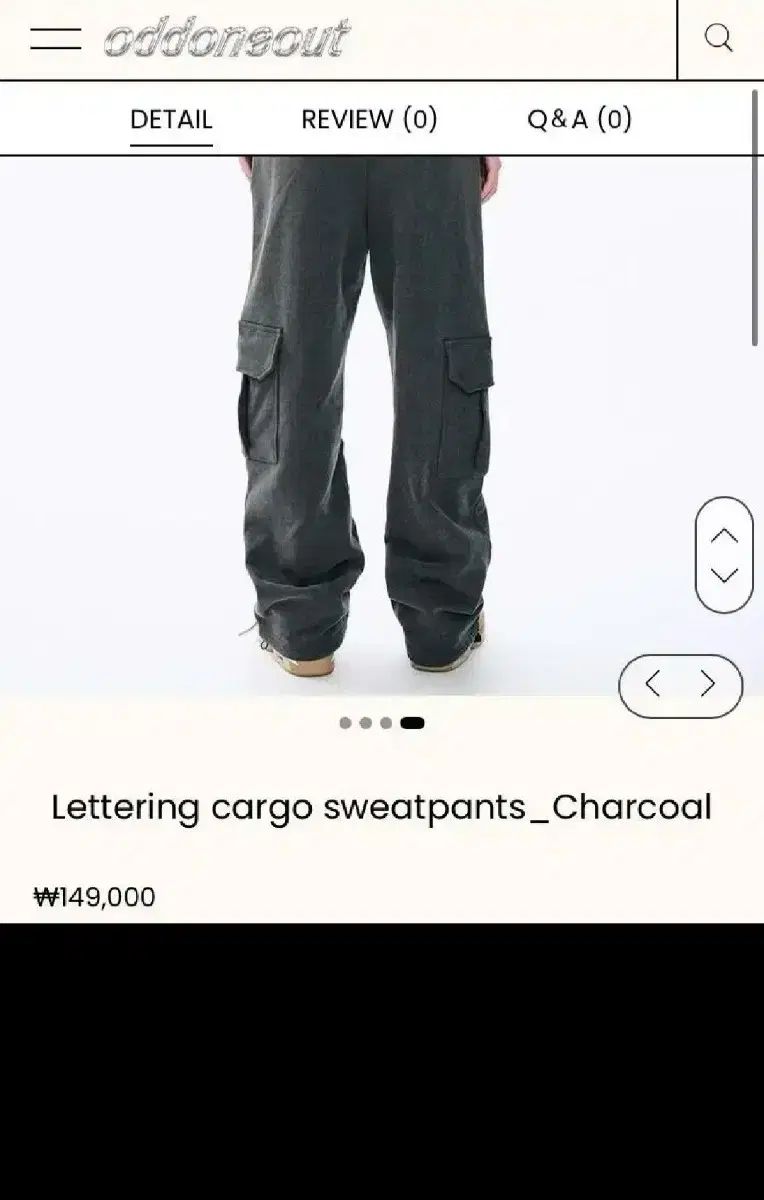The image size is (764, 1200).
Task: Switch to the DETAIL tab
Action: click(171, 120)
